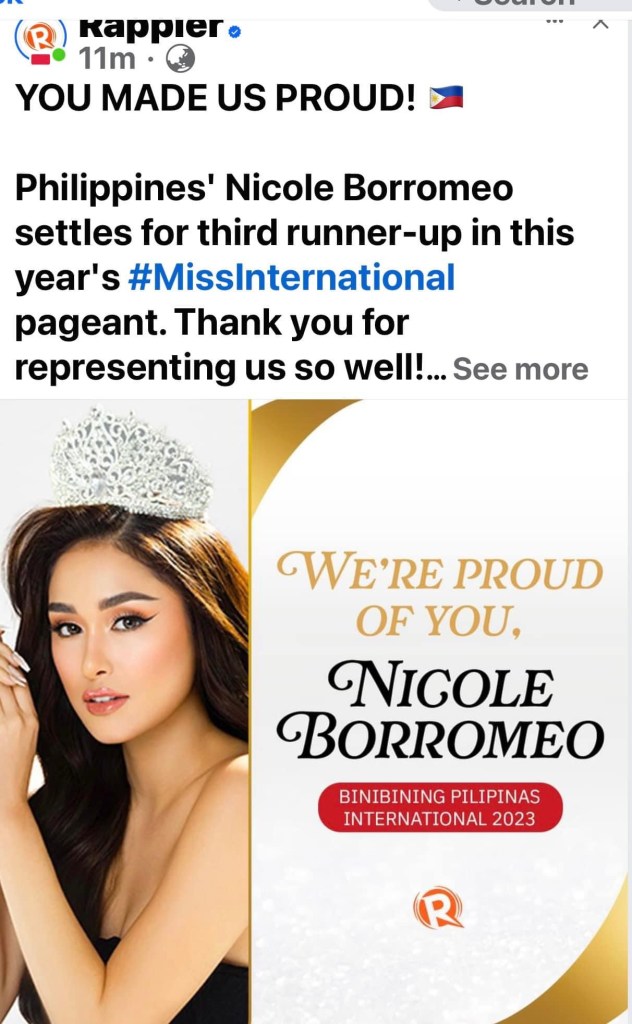Open the Nicole Borromeo post image

click(316, 710)
